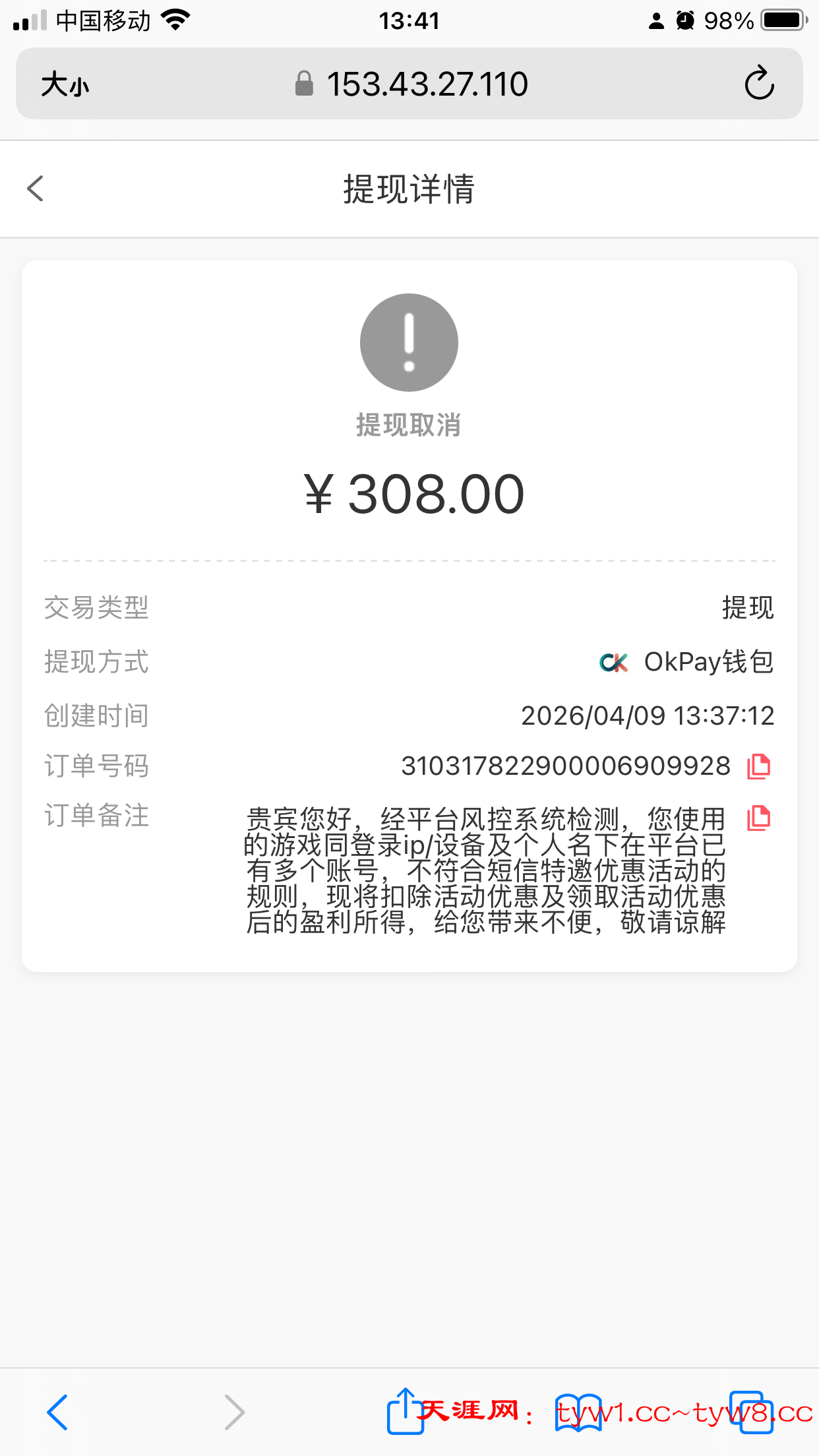The width and height of the screenshot is (819, 1456).
Task: Copy the 订单备注 remark text
Action: click(x=758, y=818)
